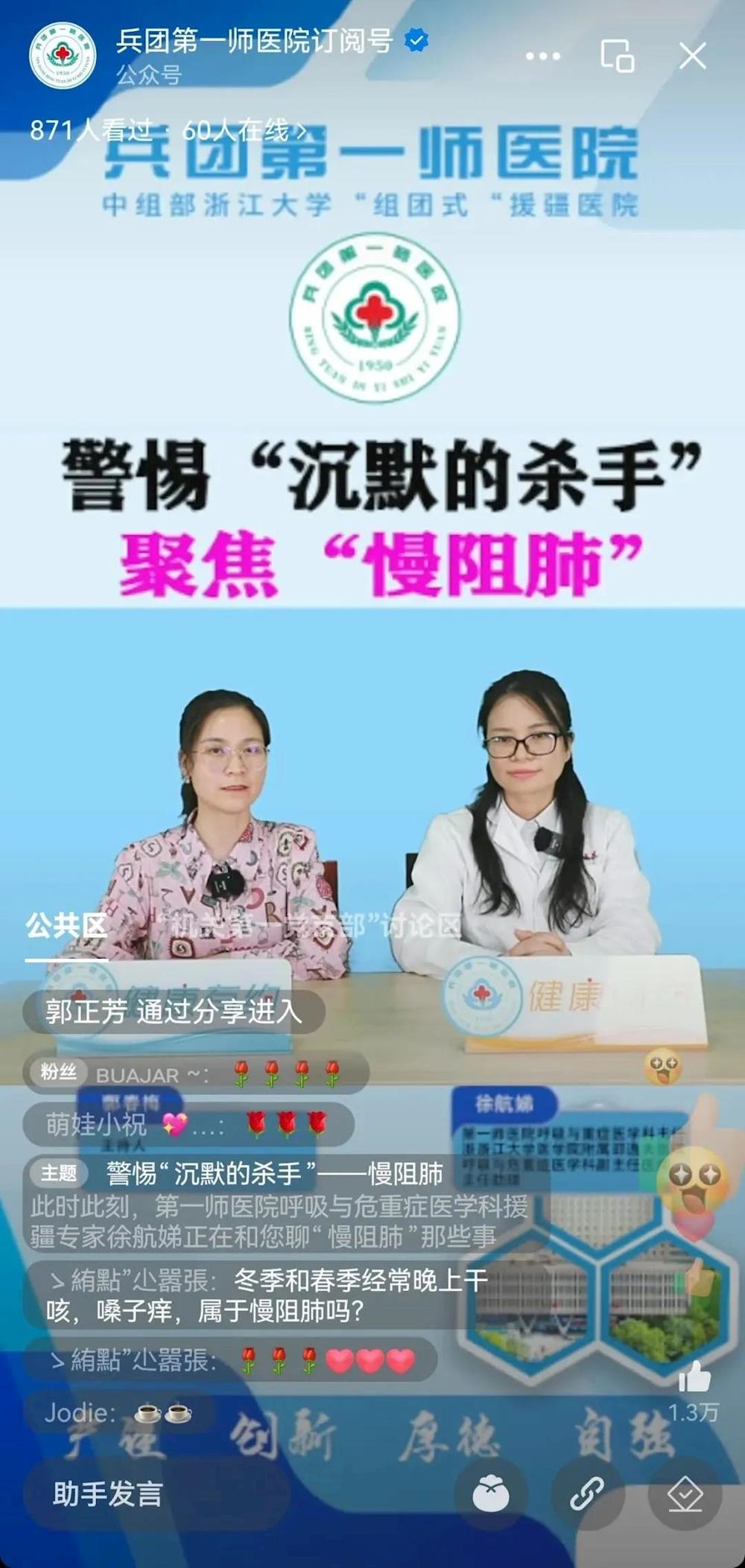Share the live stream link
This screenshot has width=745, height=1568.
pyautogui.click(x=587, y=1495)
